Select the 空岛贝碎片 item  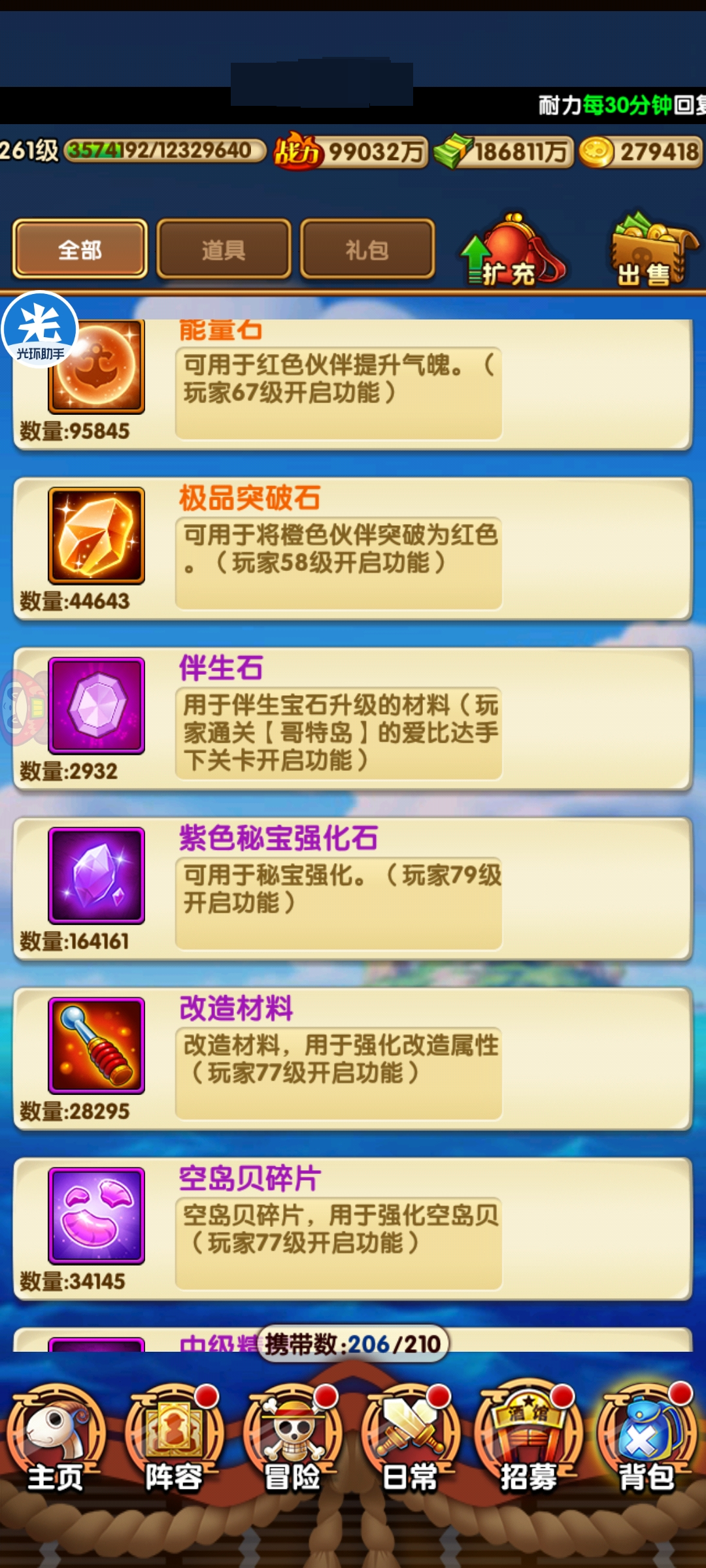coord(97,1215)
